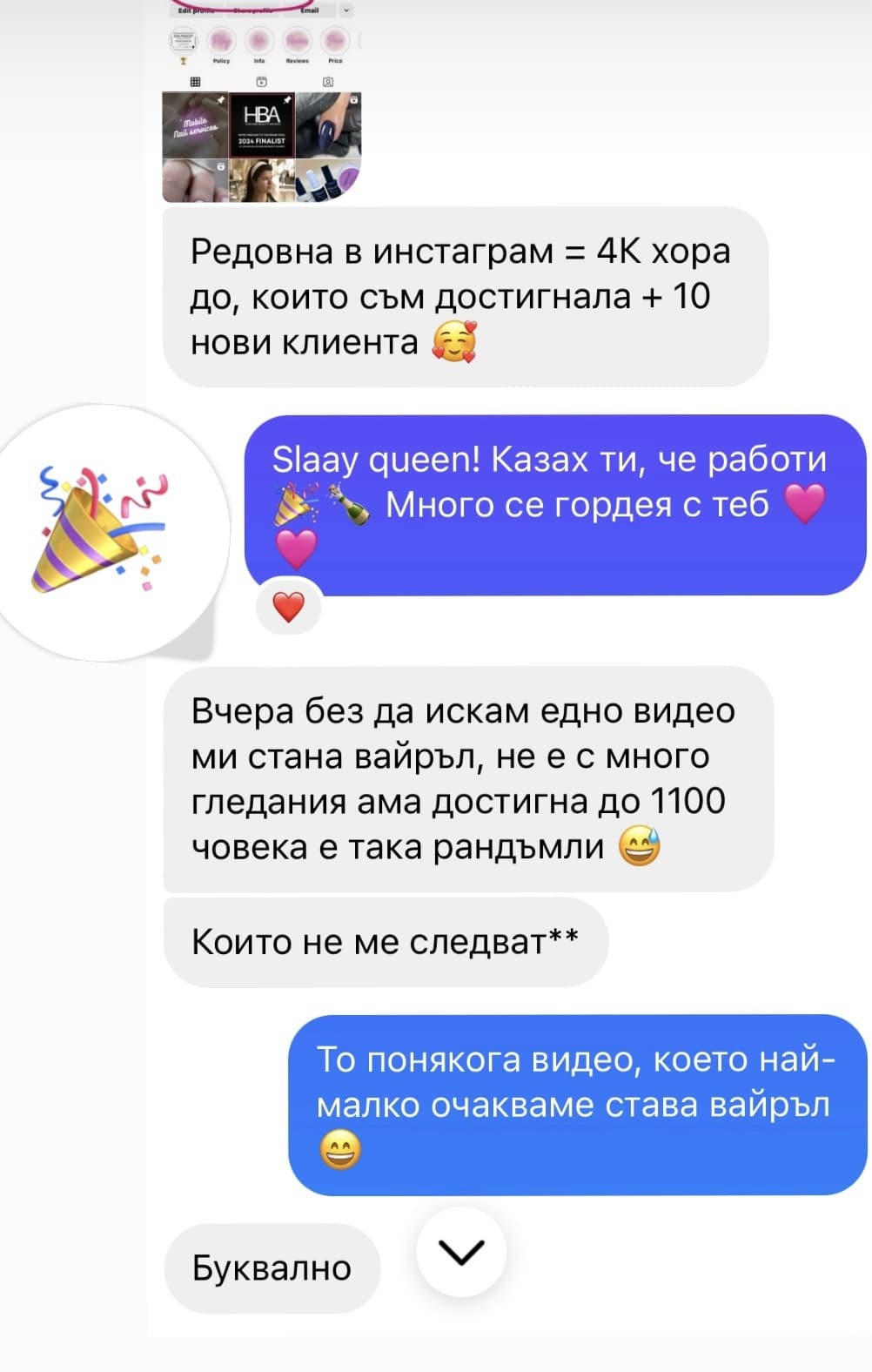Image resolution: width=872 pixels, height=1372 pixels.
Task: Open the shared profile screenshot image
Action: 262,101
